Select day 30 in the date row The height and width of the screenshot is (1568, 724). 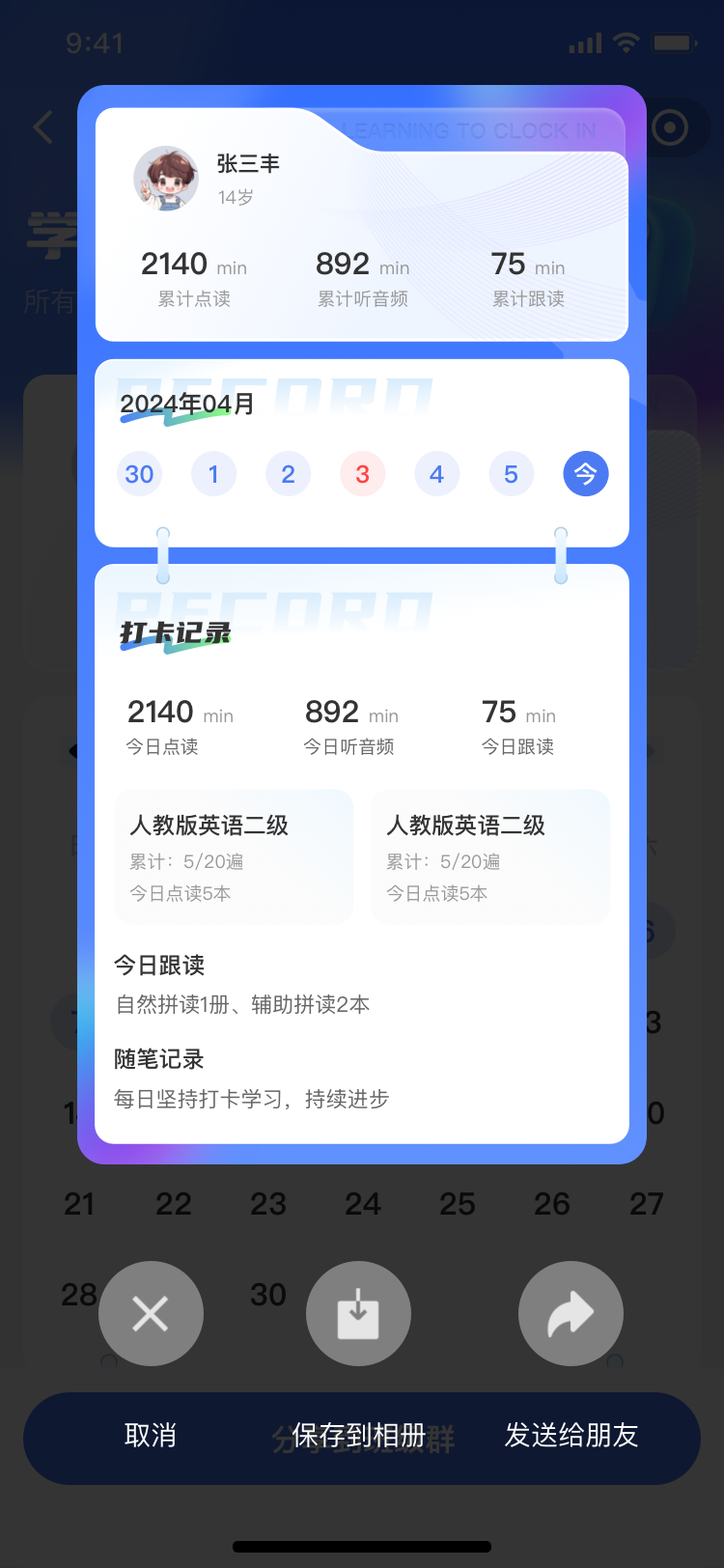coord(139,474)
